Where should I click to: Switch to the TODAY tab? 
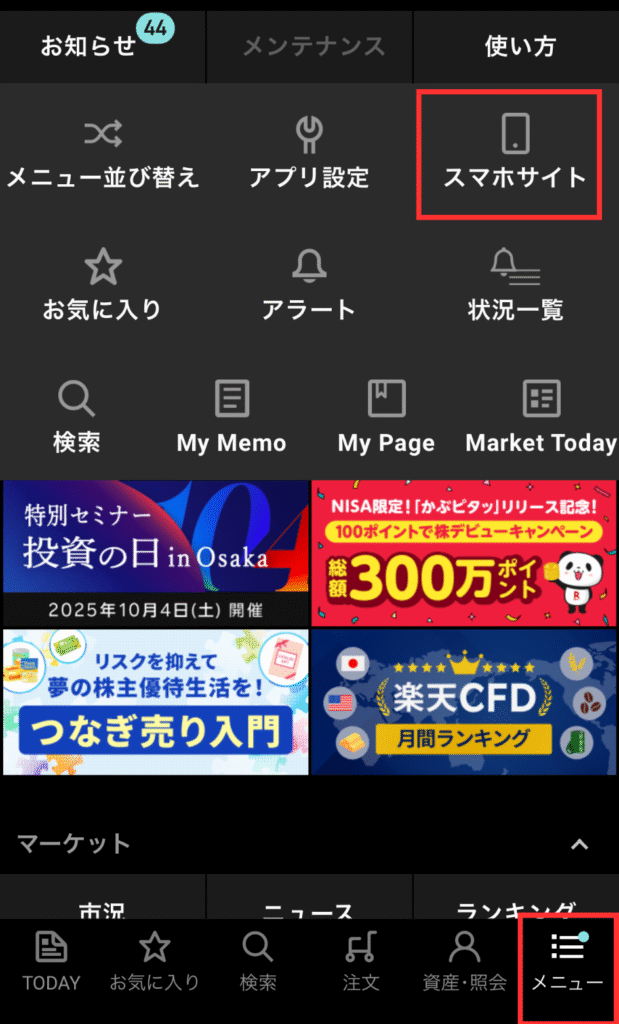coord(51,962)
